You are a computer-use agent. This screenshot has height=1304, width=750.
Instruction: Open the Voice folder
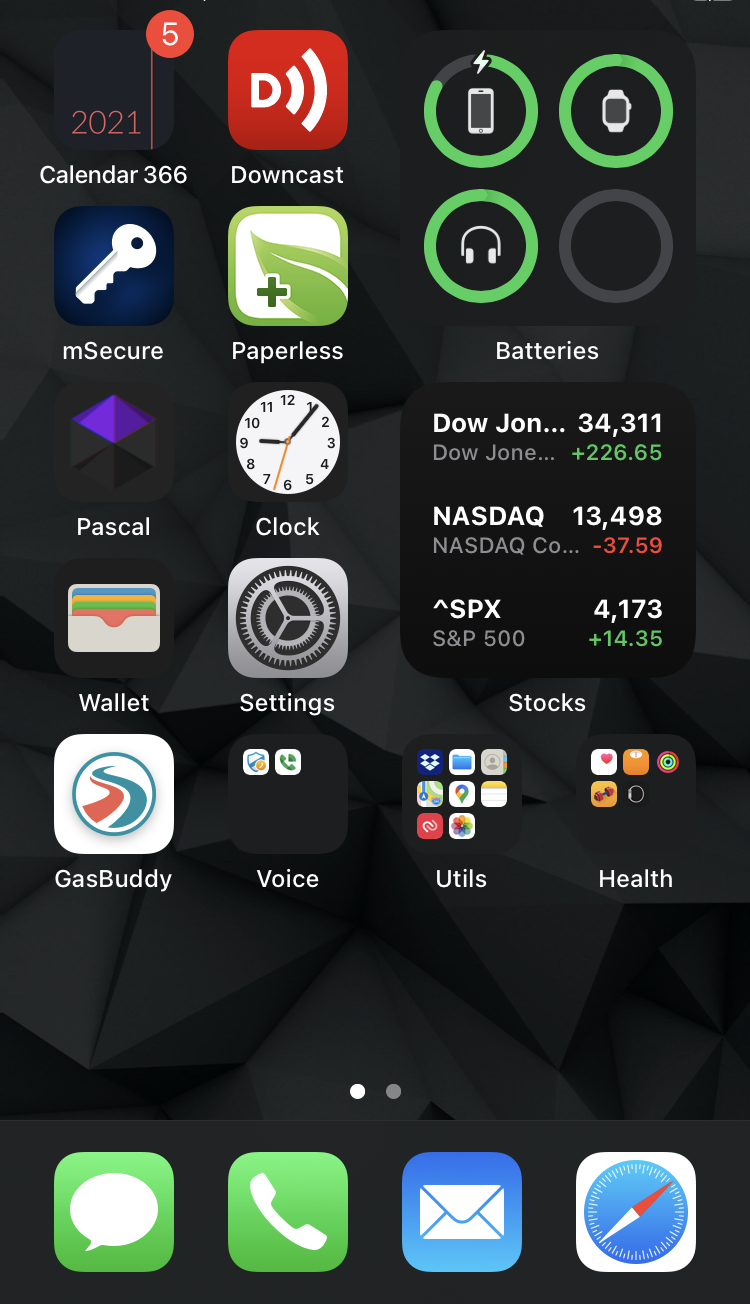tap(288, 794)
